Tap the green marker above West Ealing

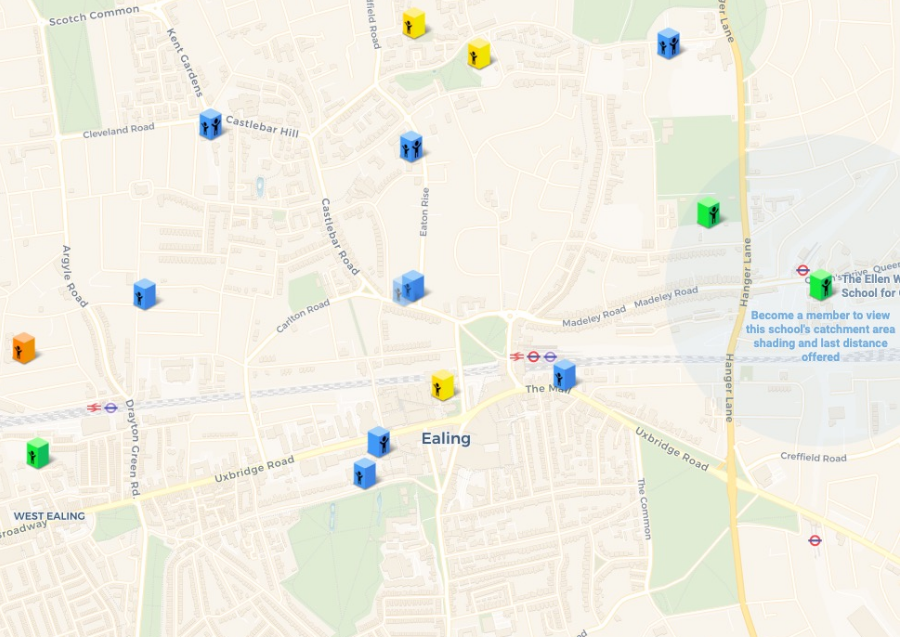pos(38,452)
